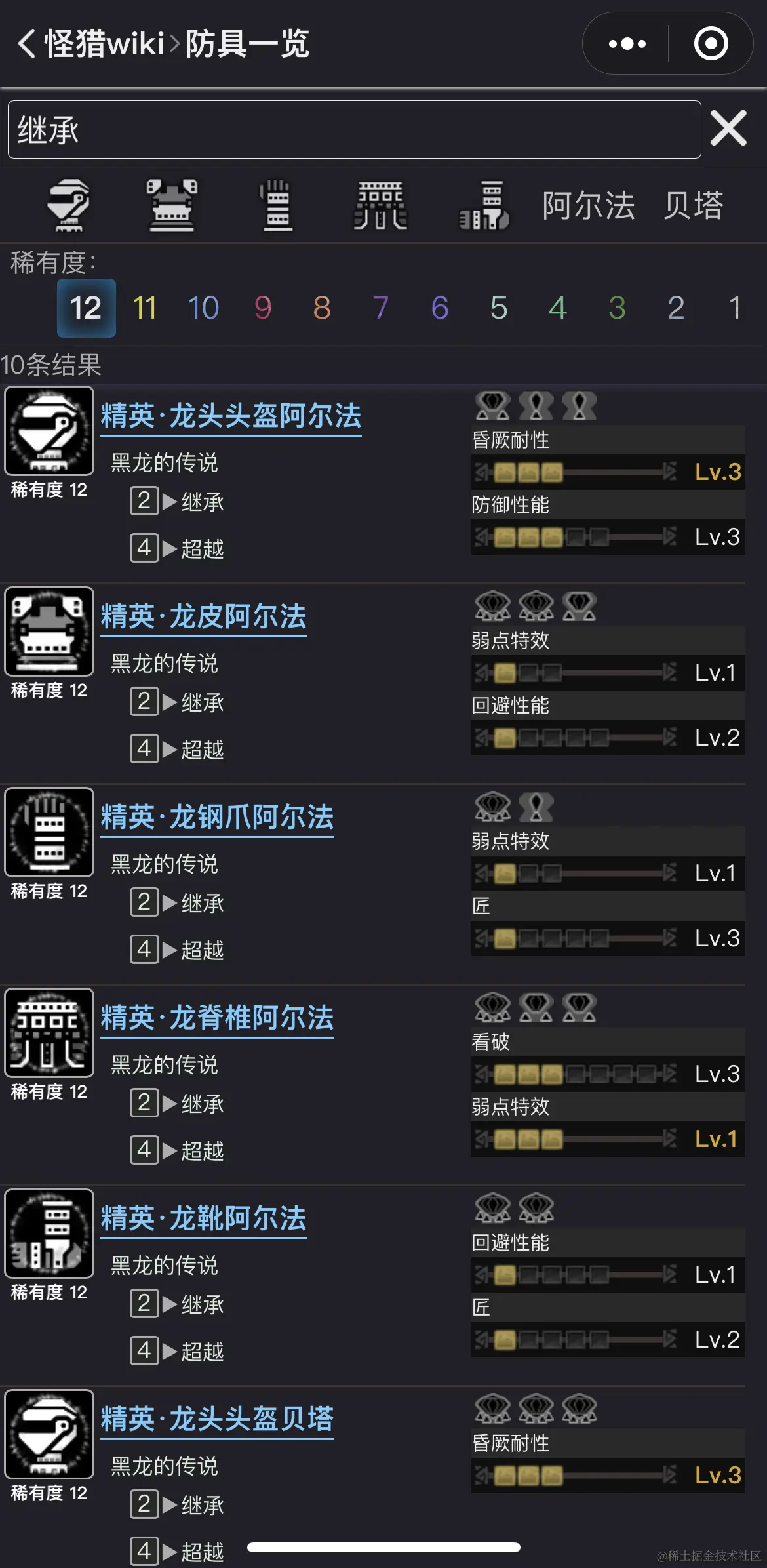Open 精英·龙脊椎阿尔法 details
Screen dimensions: 767x1568
coord(217,1018)
